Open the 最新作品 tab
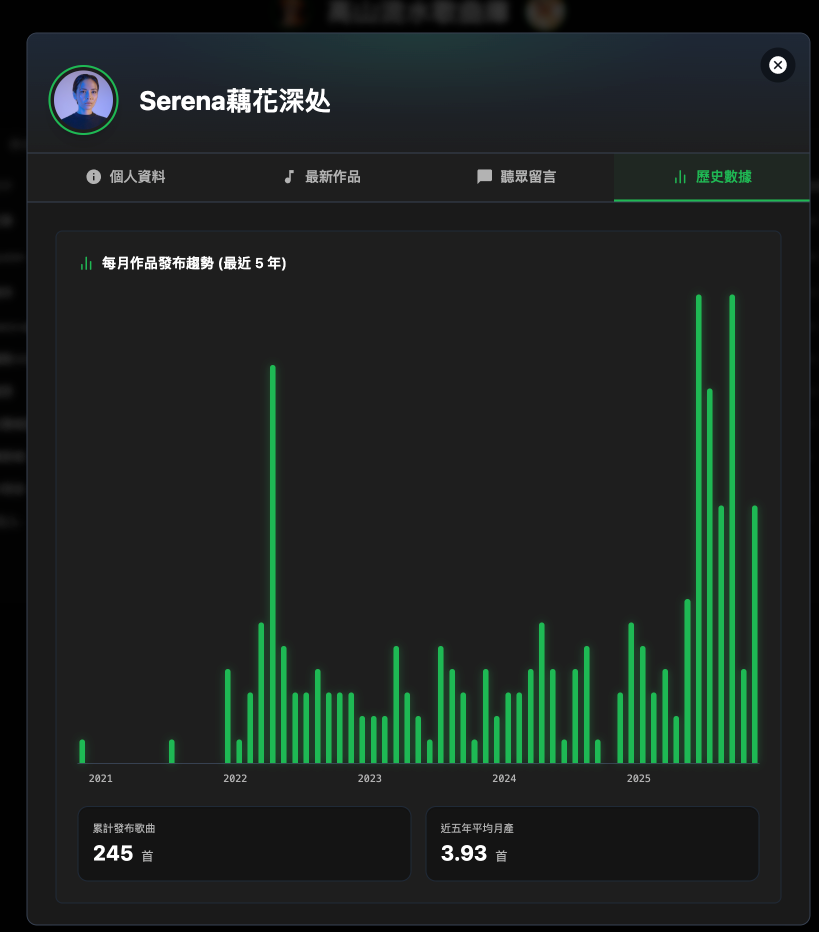This screenshot has width=819, height=932. (321, 177)
